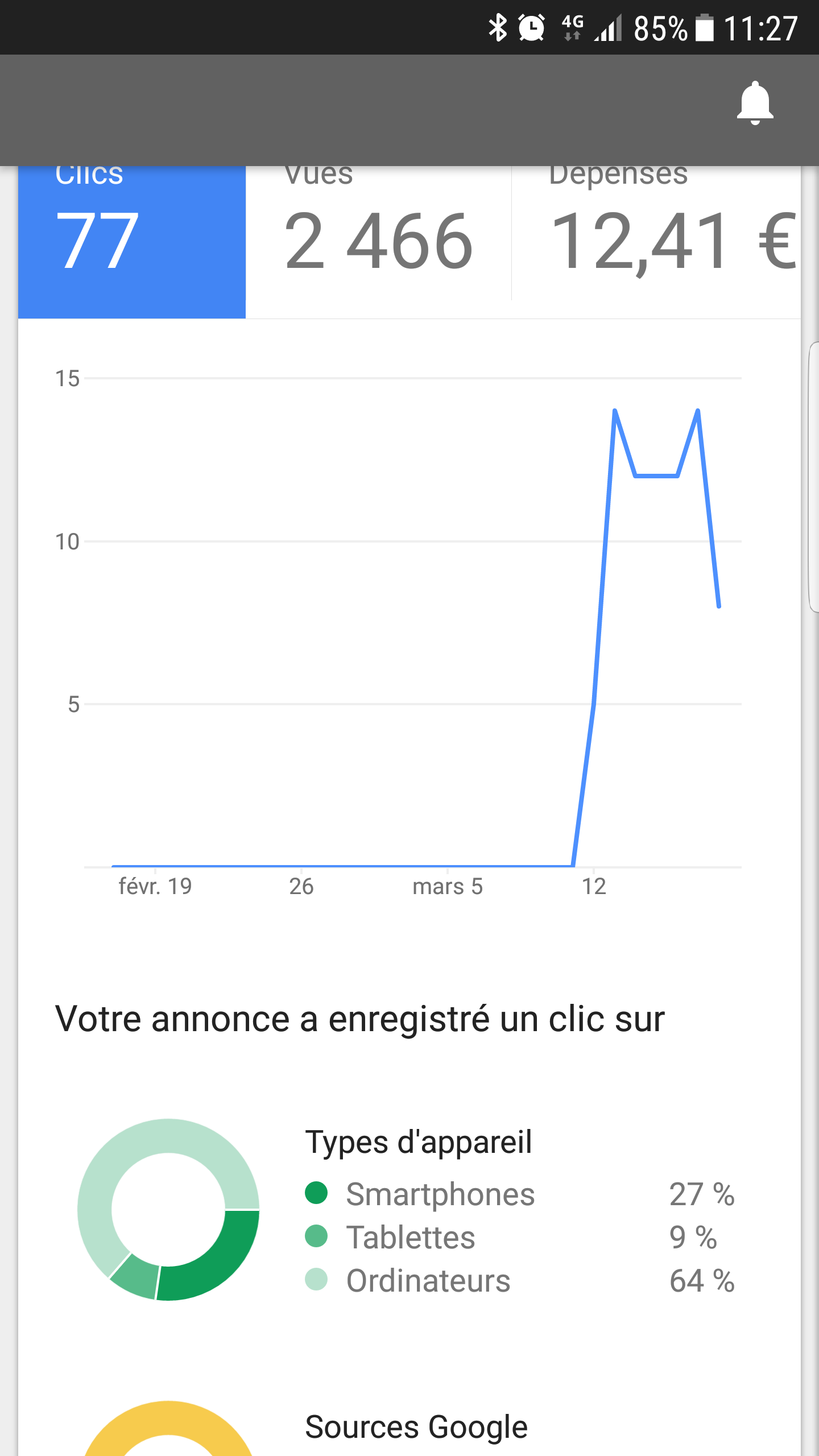Open the notifications bell

(755, 104)
